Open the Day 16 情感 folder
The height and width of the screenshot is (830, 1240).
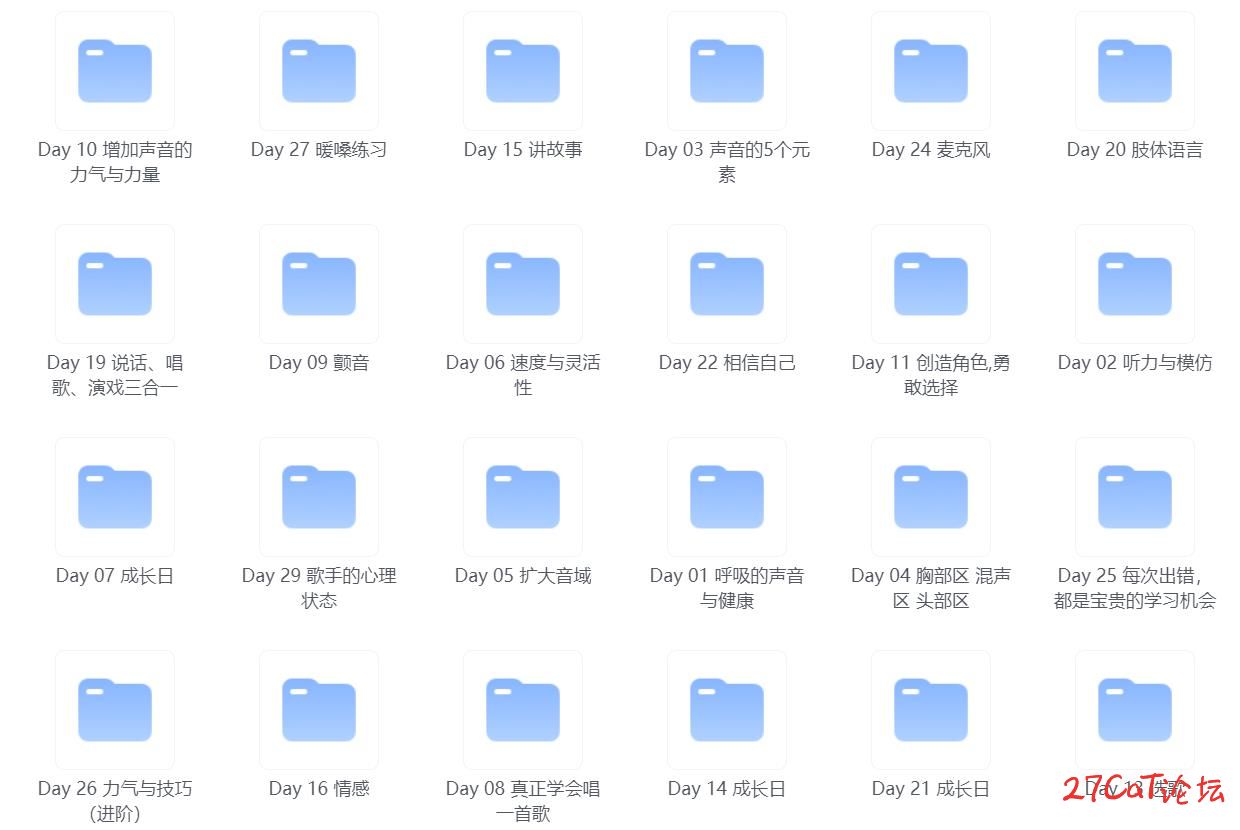319,711
